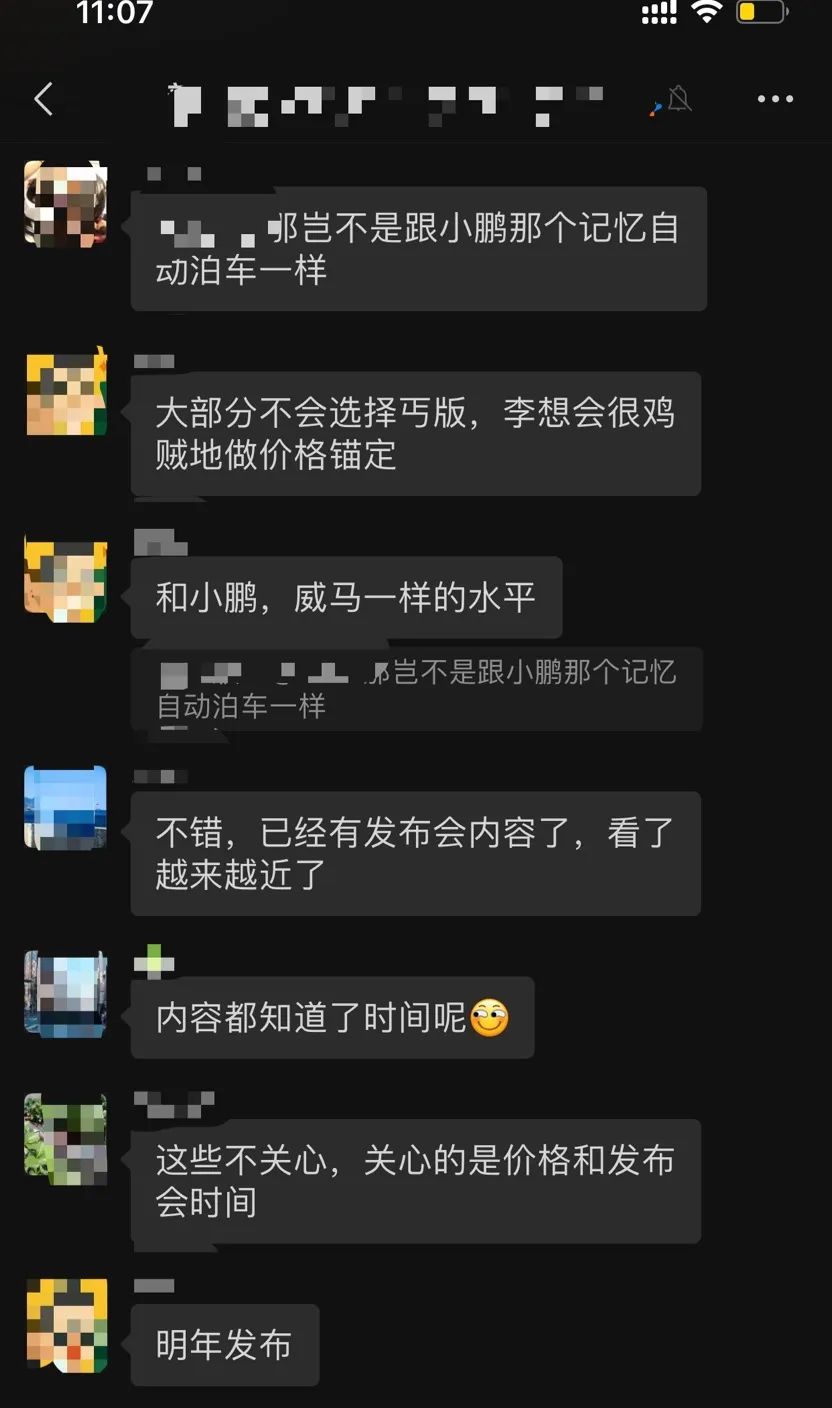Open the three-dot chat menu
Image resolution: width=832 pixels, height=1408 pixels.
pyautogui.click(x=775, y=99)
